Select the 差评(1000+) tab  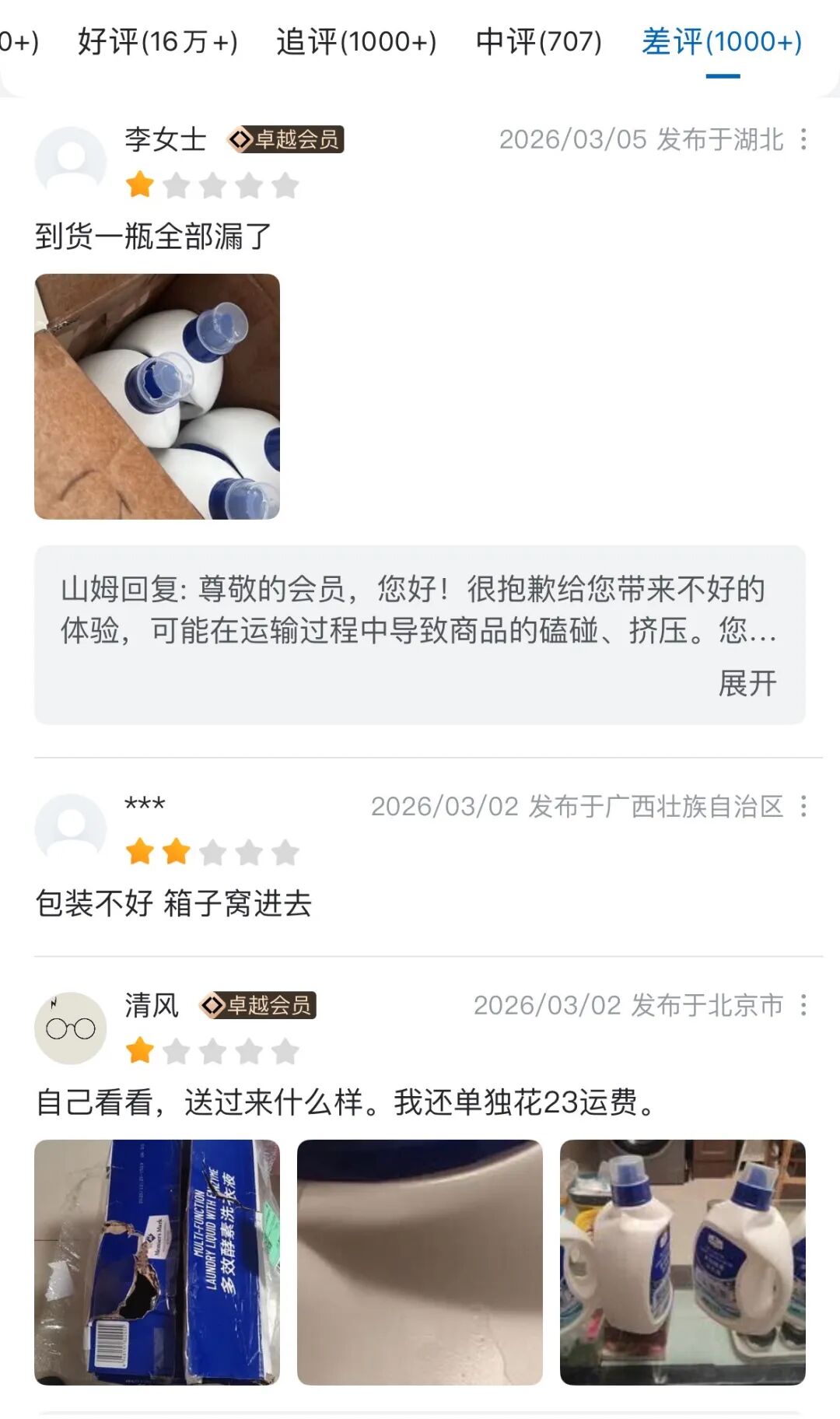pyautogui.click(x=722, y=41)
